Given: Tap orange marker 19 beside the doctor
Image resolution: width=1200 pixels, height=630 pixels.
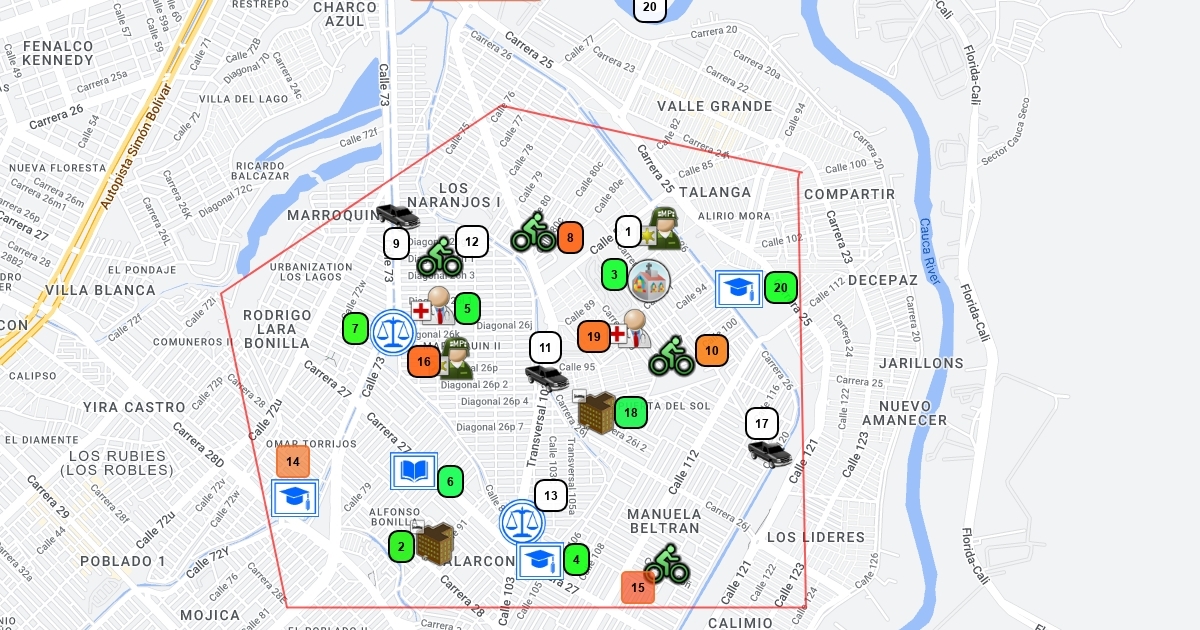Looking at the screenshot, I should click(x=594, y=336).
